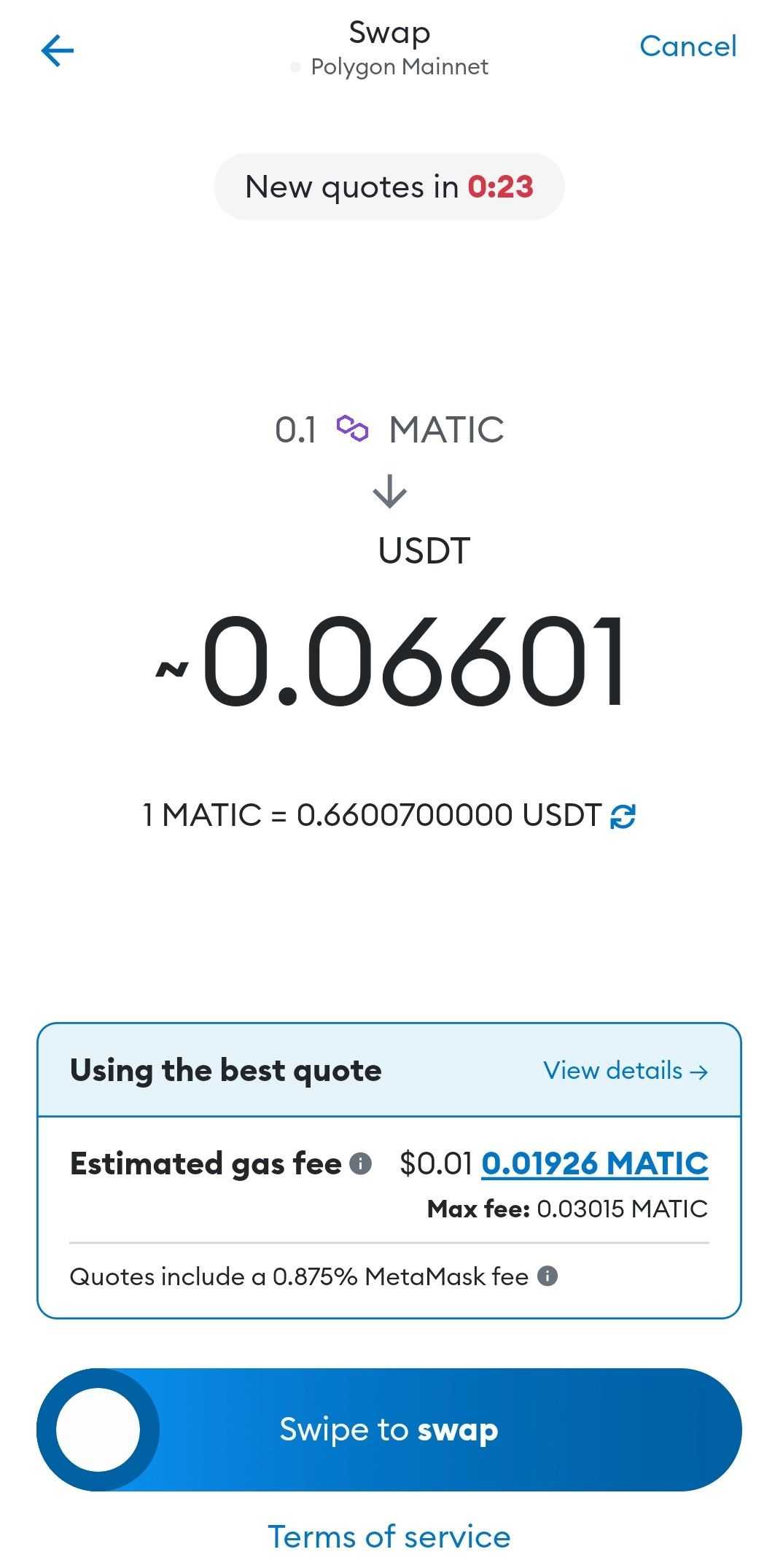Tap the Polygon network logo beside MATIC
The width and height of the screenshot is (783, 1568).
pyautogui.click(x=353, y=429)
